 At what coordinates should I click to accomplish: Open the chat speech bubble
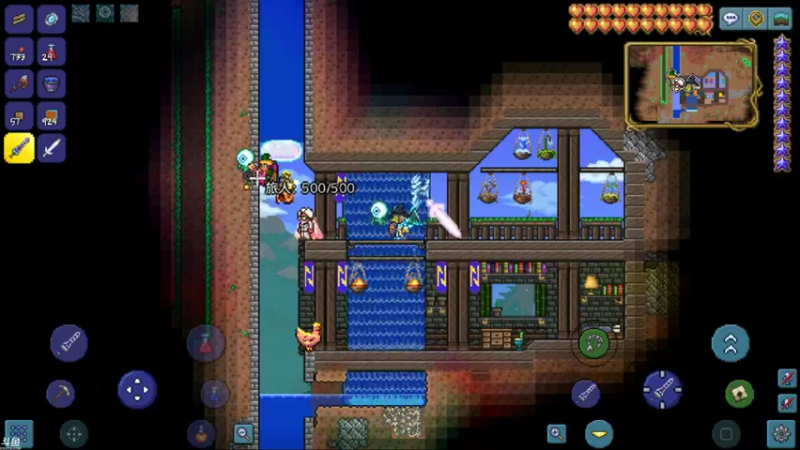pyautogui.click(x=731, y=19)
